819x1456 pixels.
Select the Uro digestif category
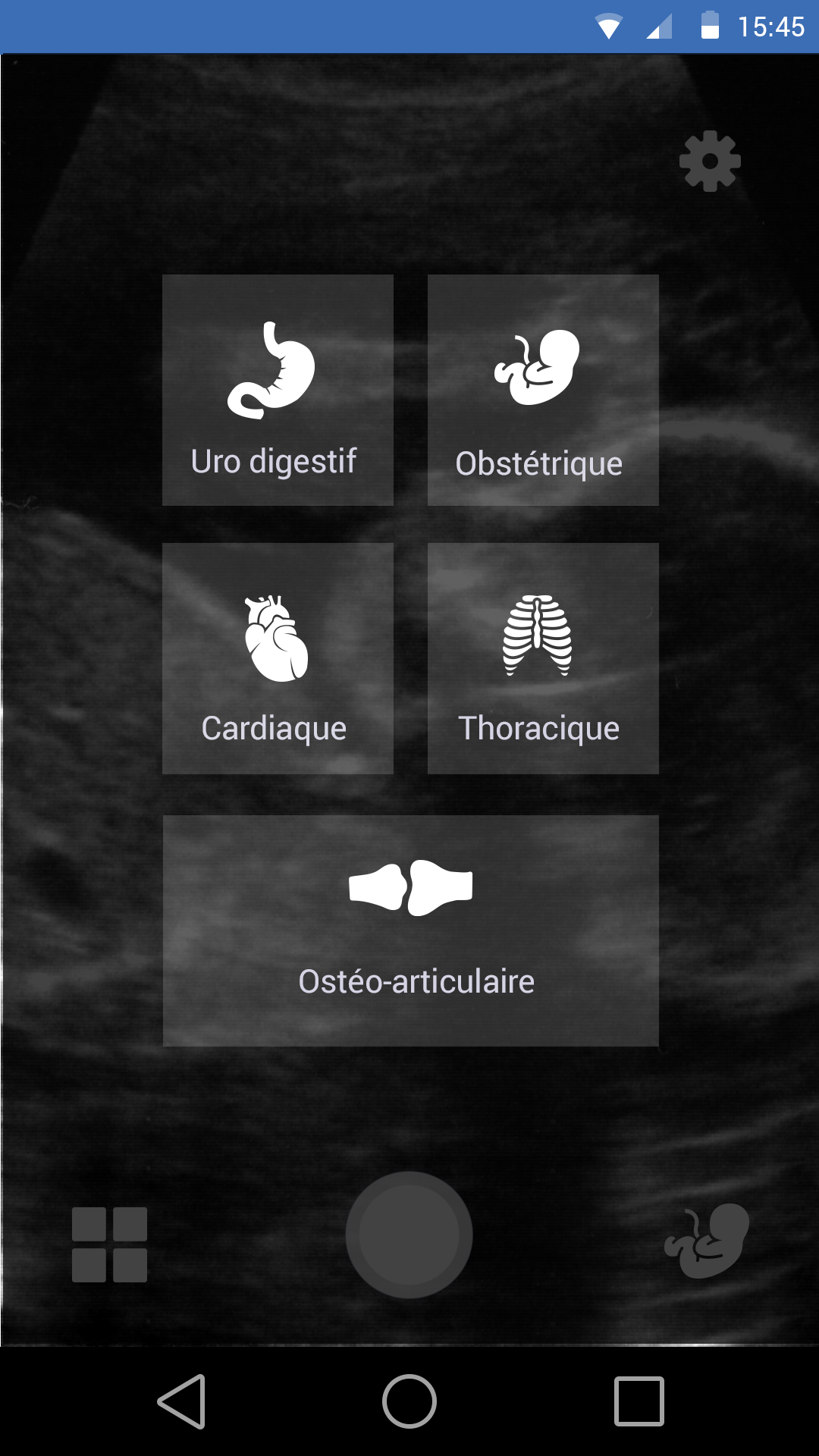point(278,390)
